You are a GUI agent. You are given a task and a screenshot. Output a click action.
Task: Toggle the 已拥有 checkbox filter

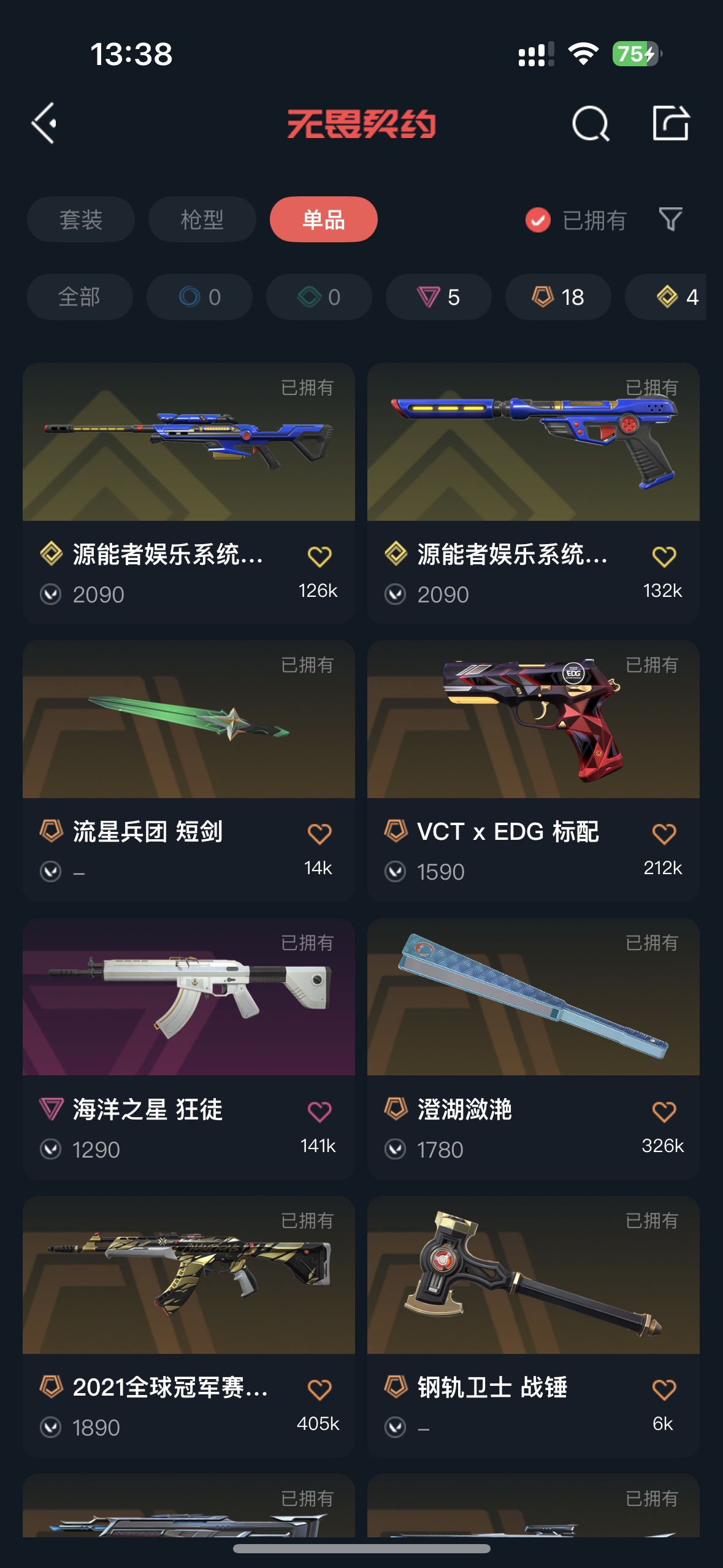(538, 220)
